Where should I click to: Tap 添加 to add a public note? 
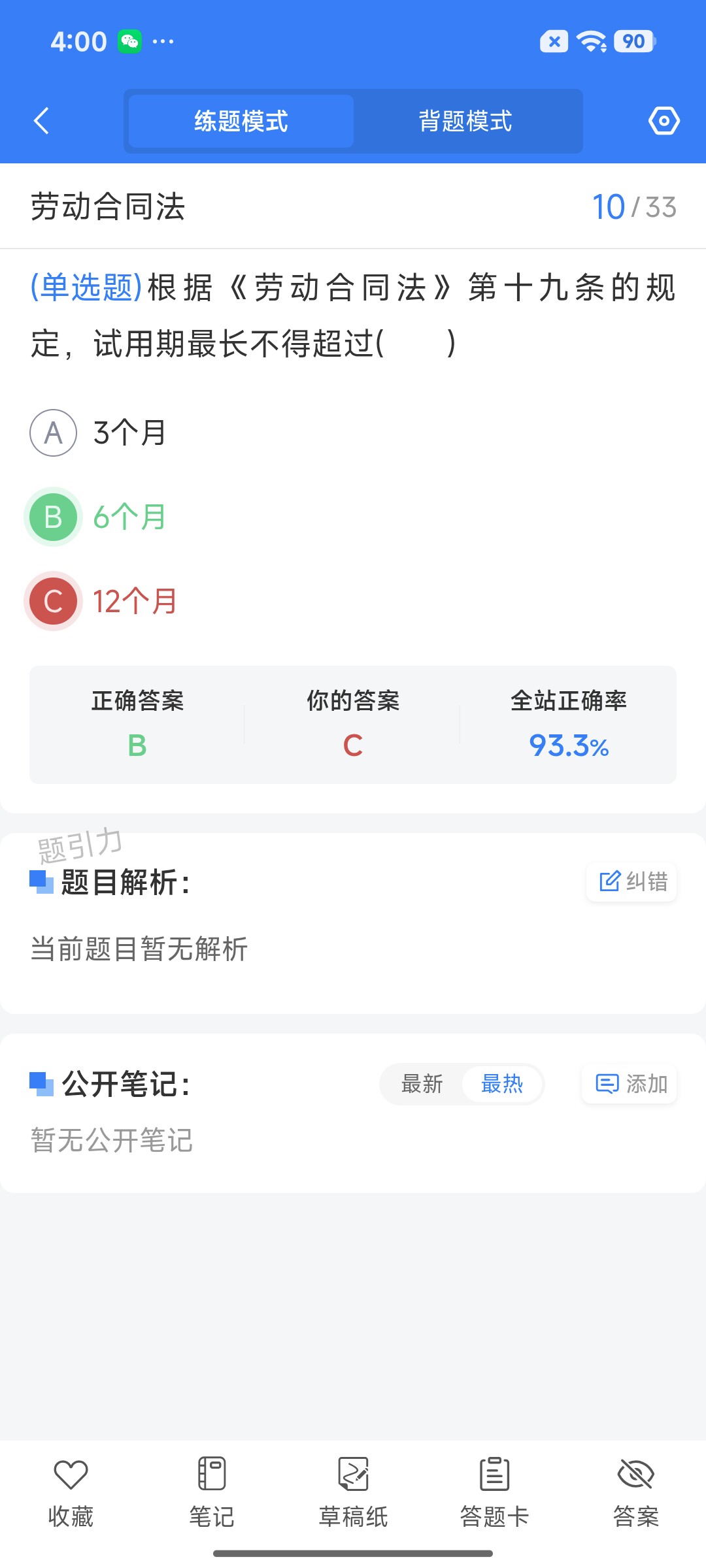click(x=630, y=1084)
